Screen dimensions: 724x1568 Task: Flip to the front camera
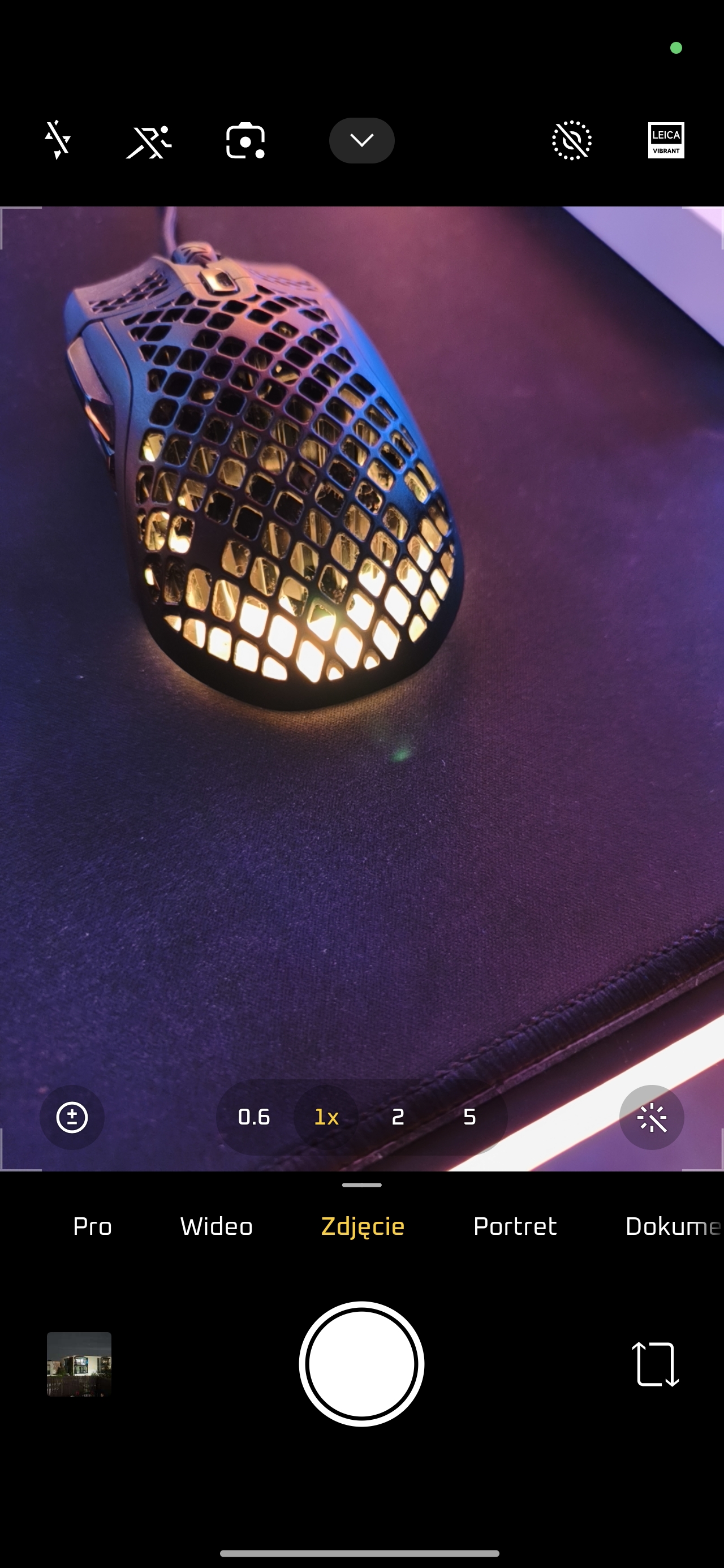point(655,1364)
